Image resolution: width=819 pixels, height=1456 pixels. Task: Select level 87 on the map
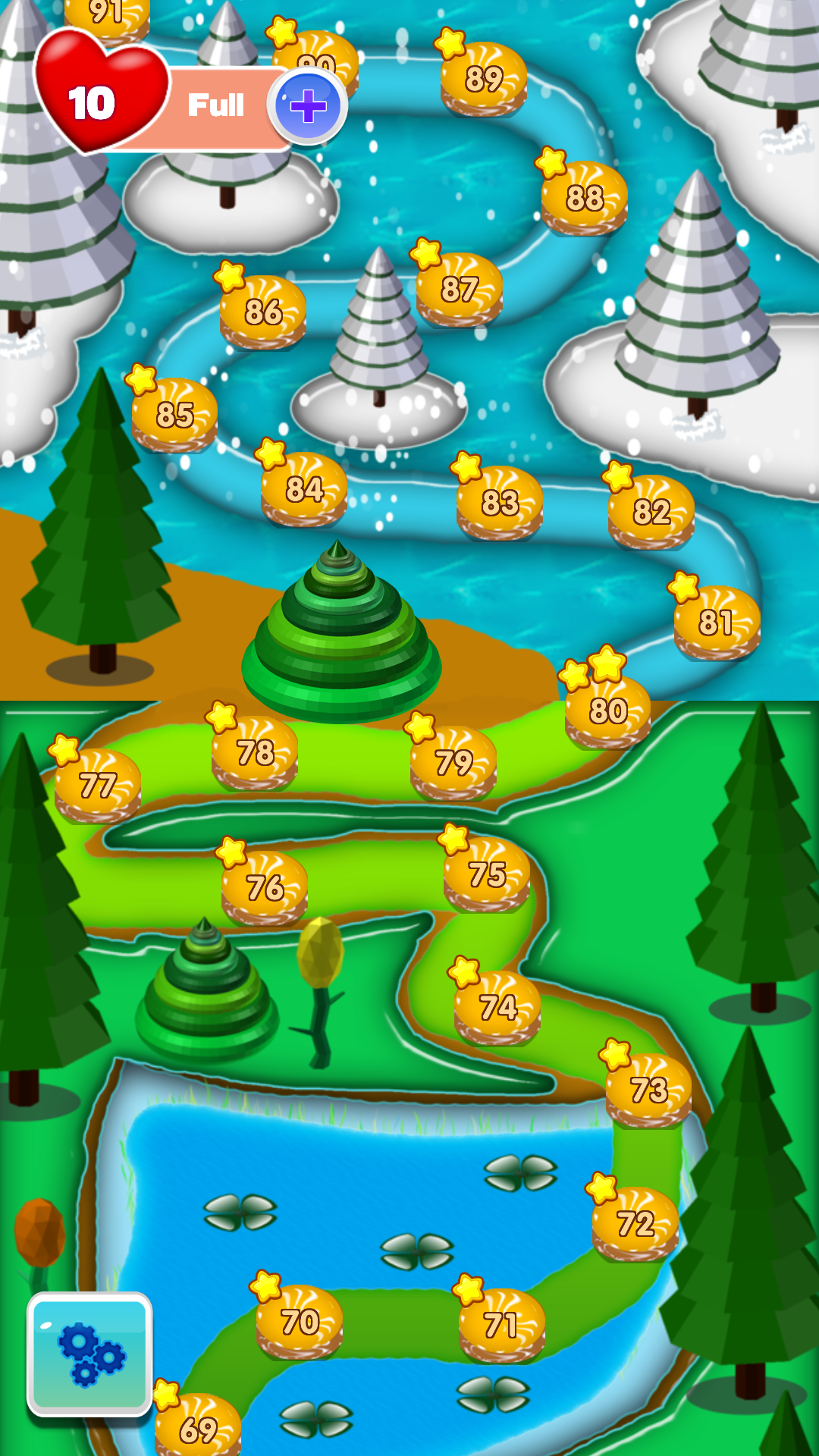pos(460,290)
